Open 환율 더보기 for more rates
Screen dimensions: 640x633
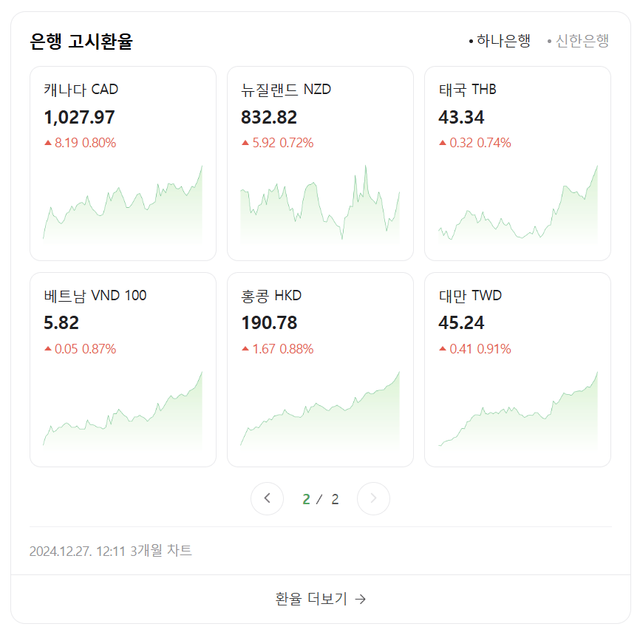(320, 599)
